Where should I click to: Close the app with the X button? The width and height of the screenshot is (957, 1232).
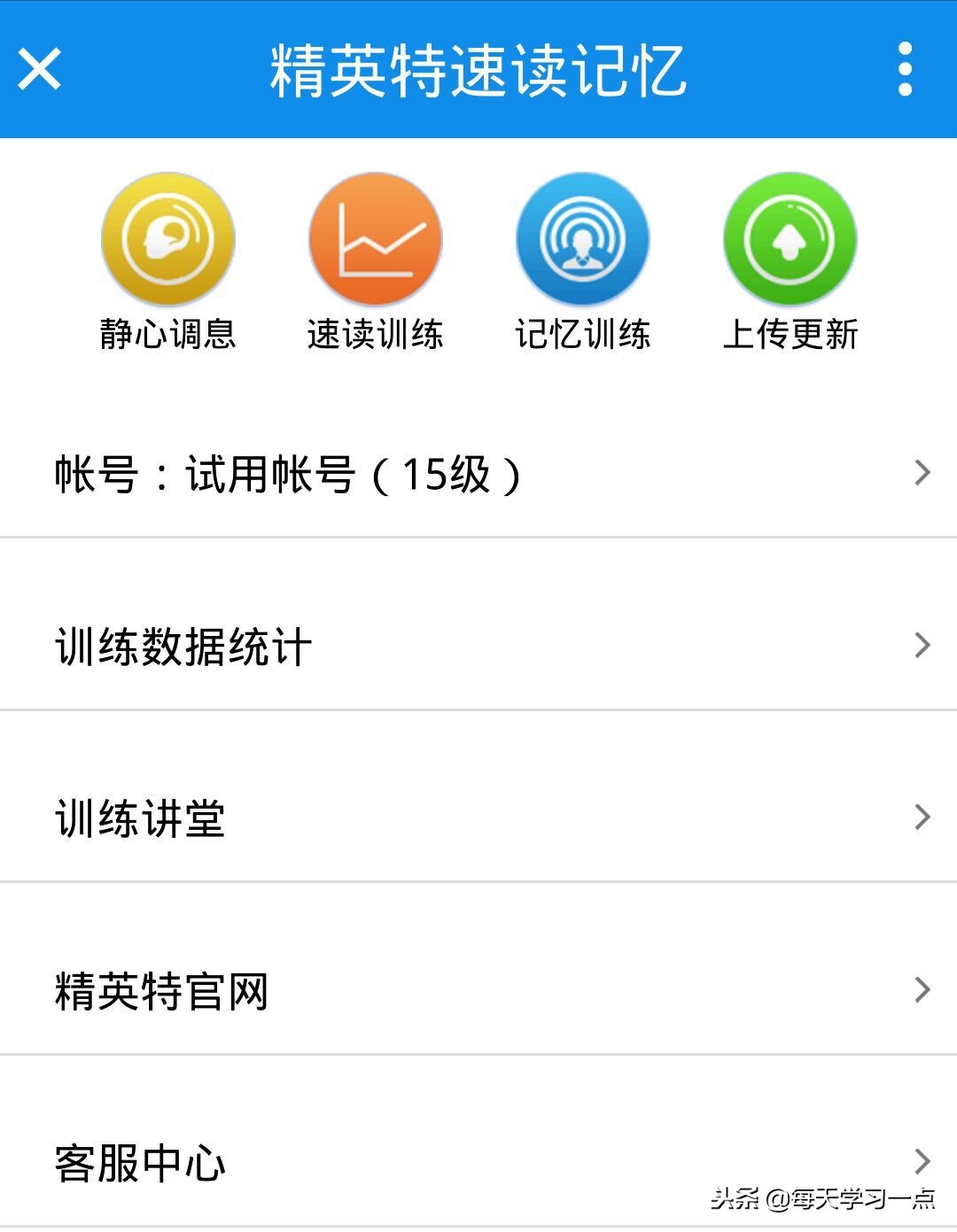37,73
